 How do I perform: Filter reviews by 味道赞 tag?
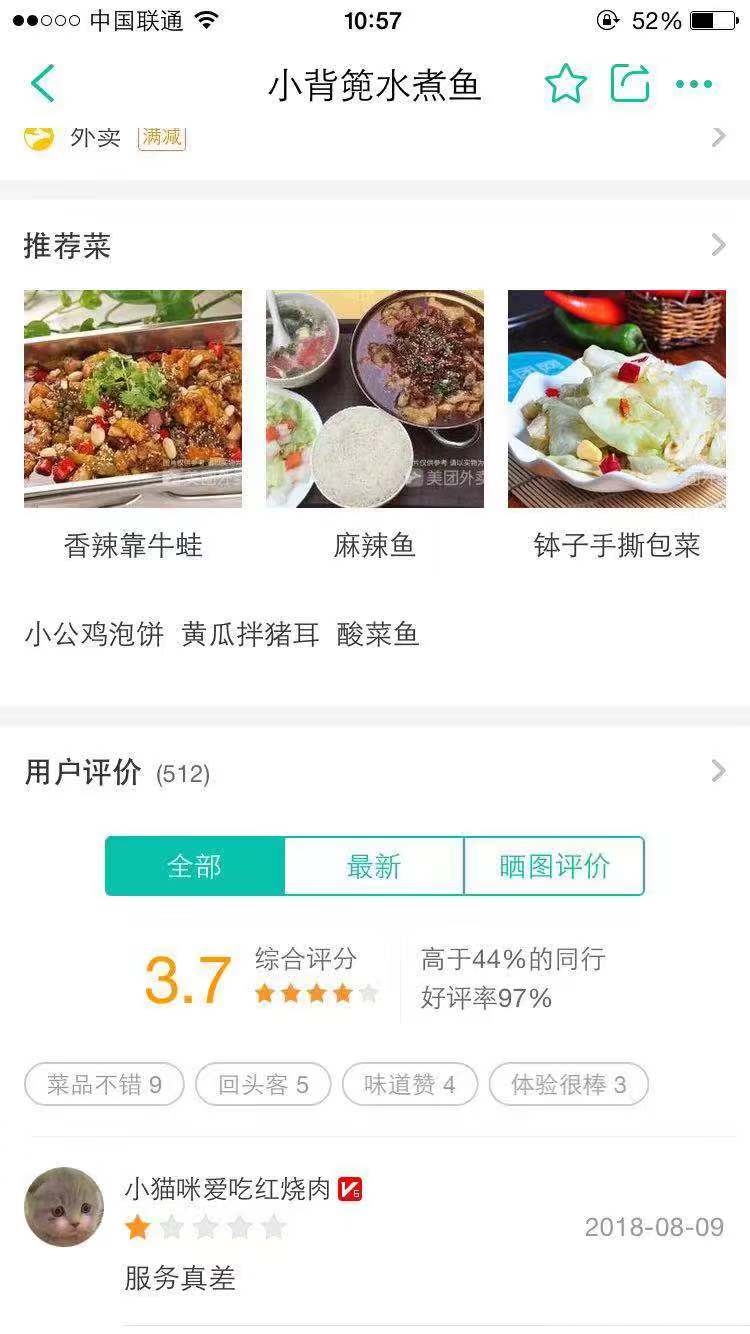click(410, 1085)
